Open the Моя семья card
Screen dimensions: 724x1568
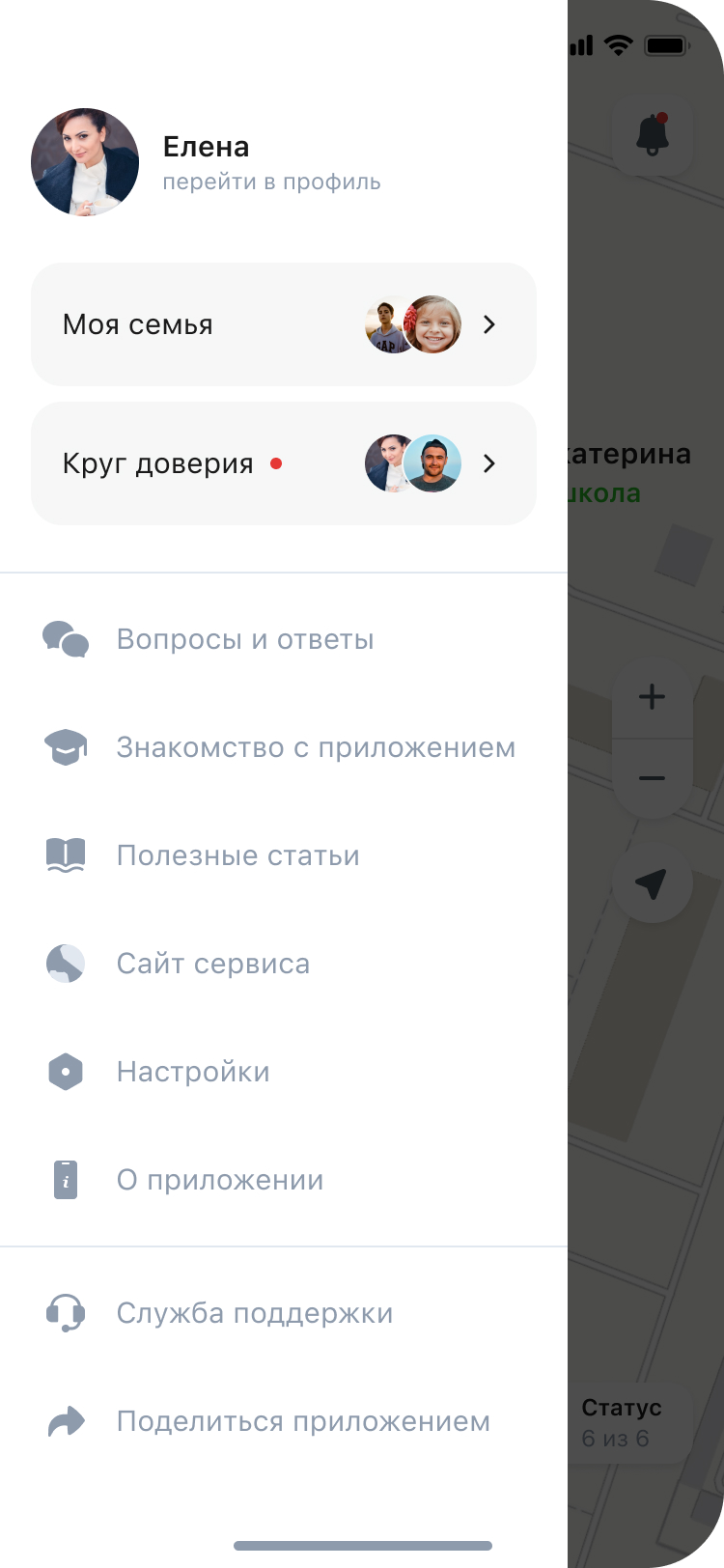[x=284, y=324]
